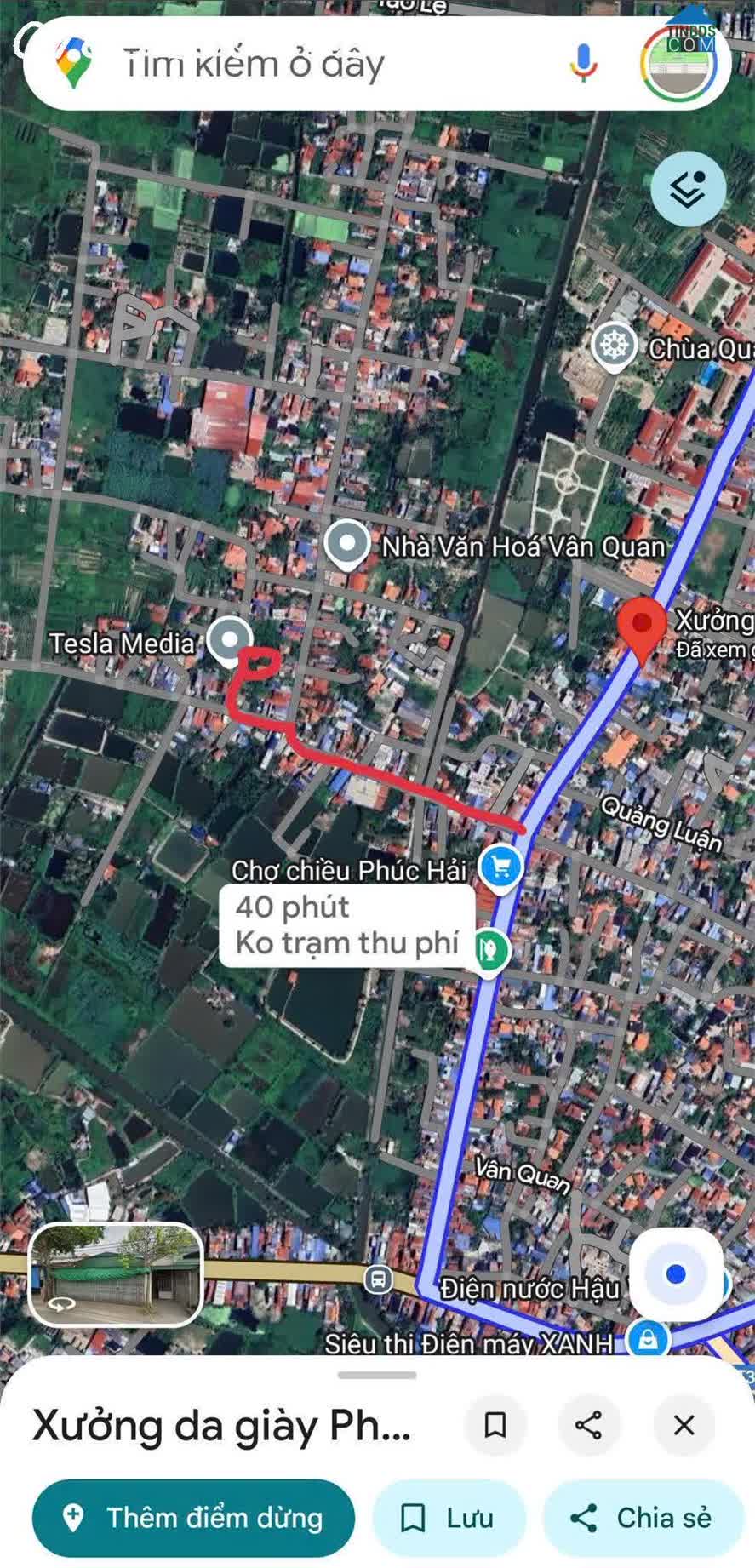Select the Chùa temple marker

pos(614,346)
